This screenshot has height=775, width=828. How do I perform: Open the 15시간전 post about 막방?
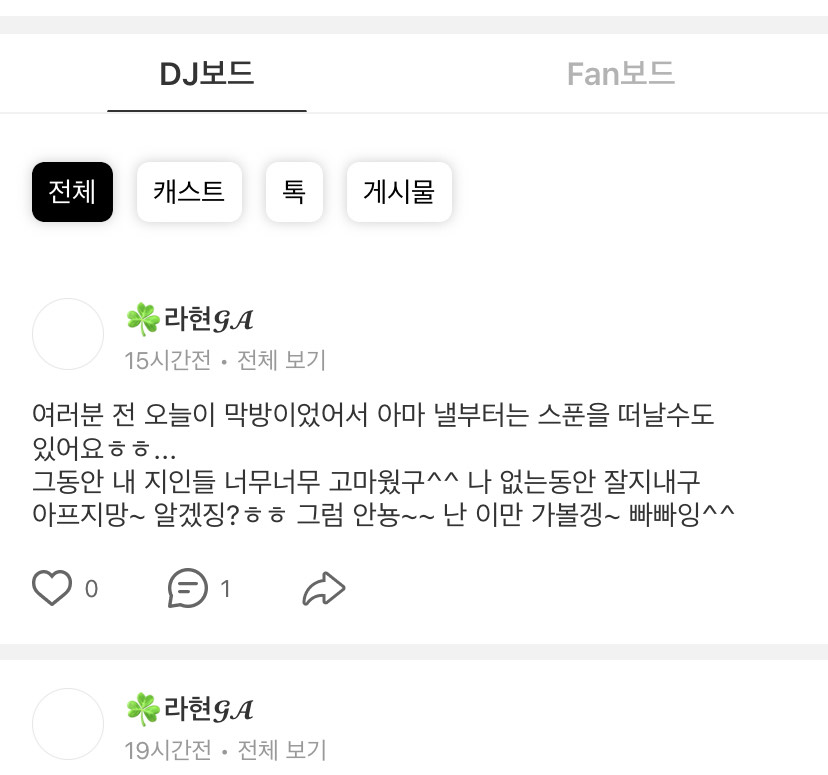tap(380, 465)
